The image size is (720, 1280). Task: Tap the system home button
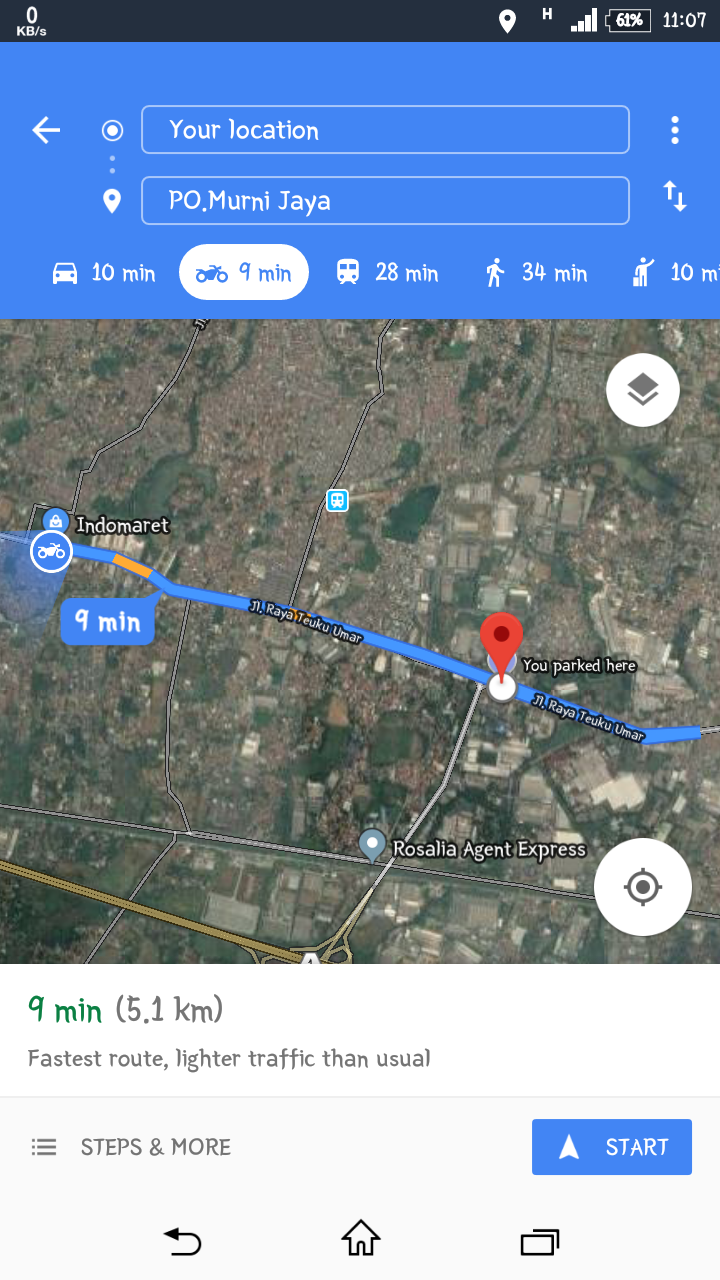pyautogui.click(x=360, y=1240)
